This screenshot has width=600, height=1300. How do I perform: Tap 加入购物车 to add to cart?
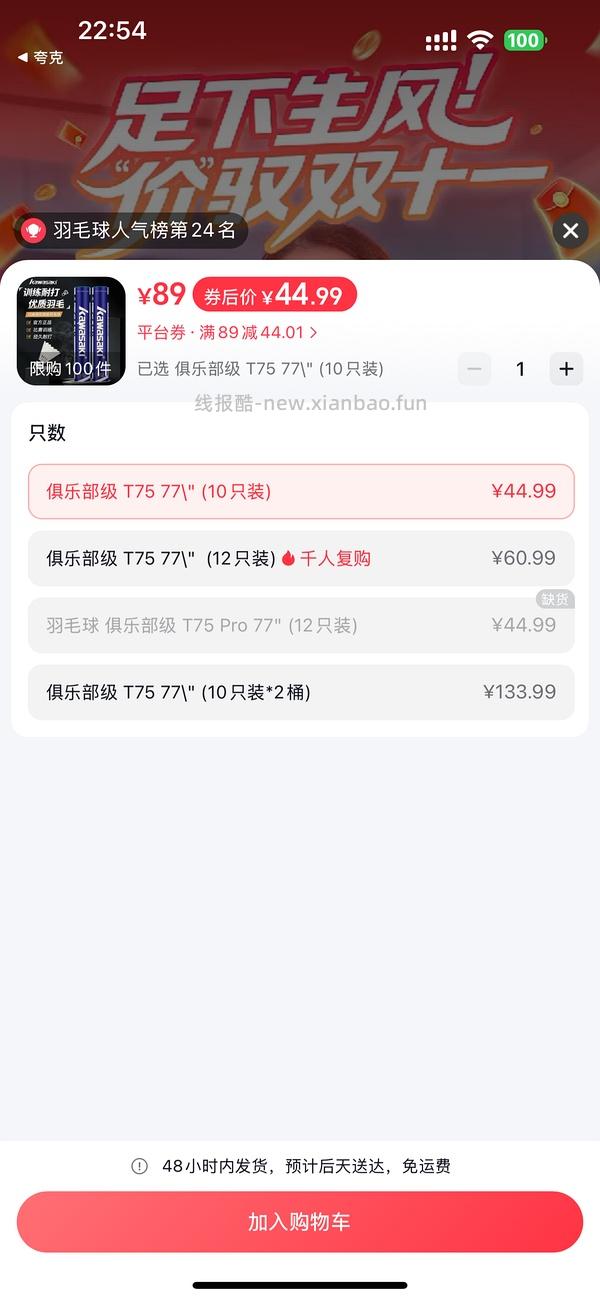300,1222
